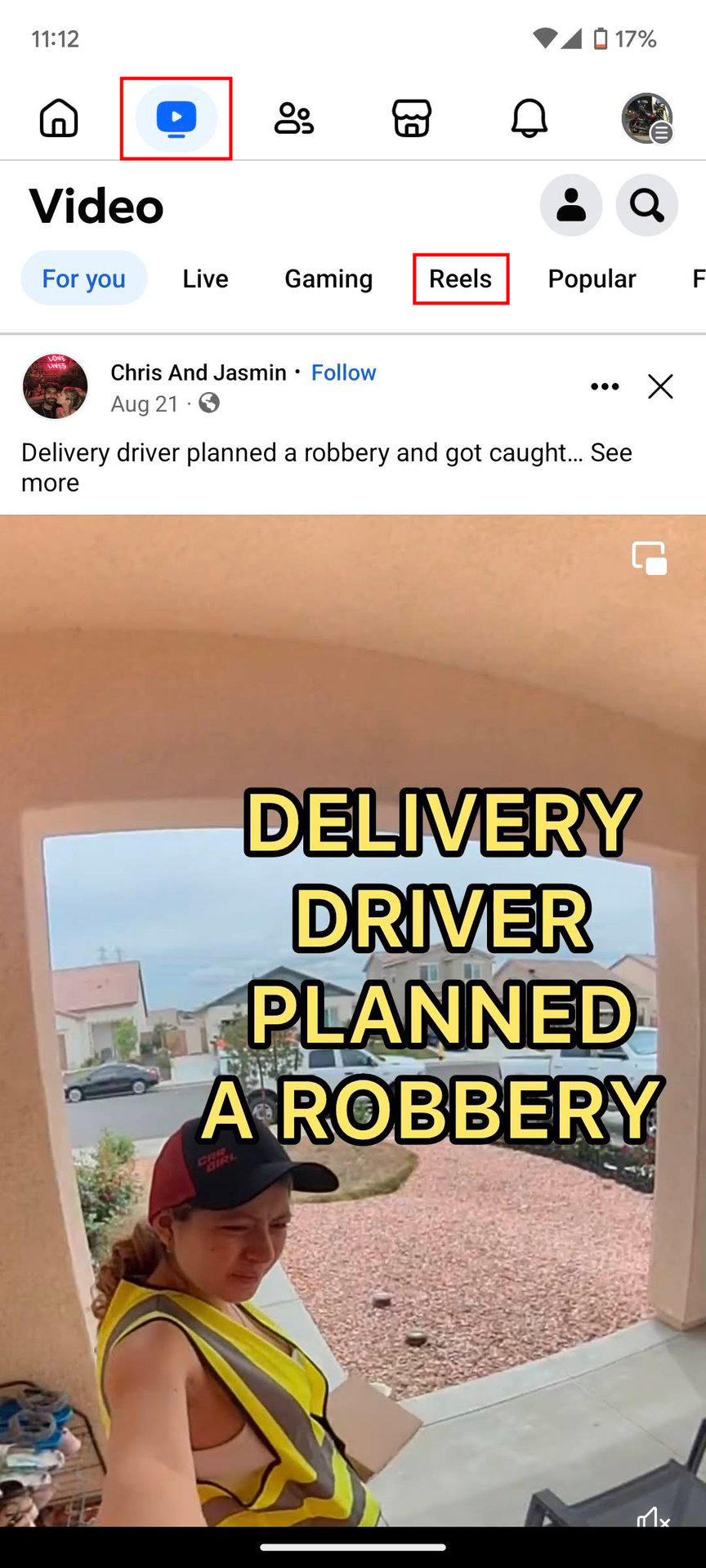Image resolution: width=706 pixels, height=1568 pixels.
Task: Open the notifications bell
Action: (529, 118)
